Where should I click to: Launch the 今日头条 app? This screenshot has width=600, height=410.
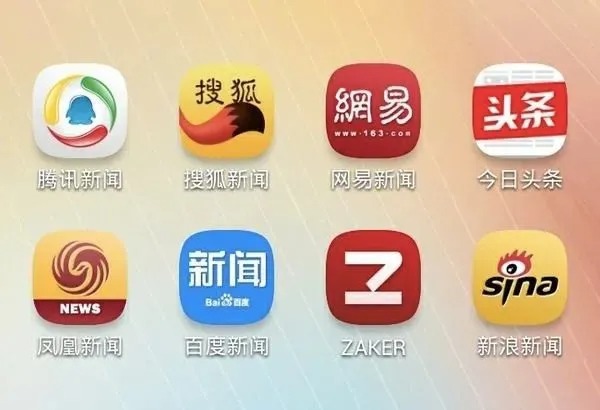519,112
